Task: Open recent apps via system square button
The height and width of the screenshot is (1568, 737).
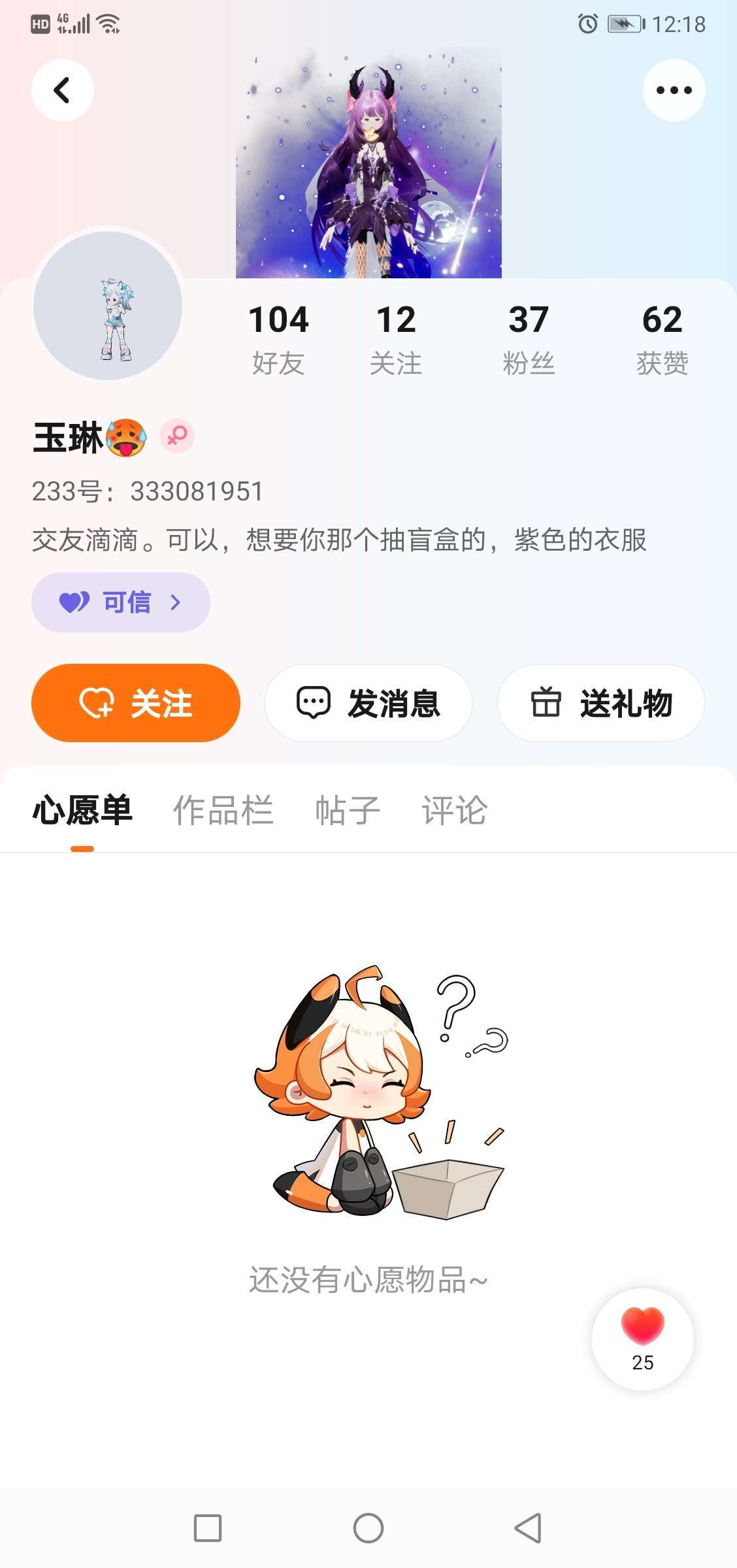Action: 208,1528
